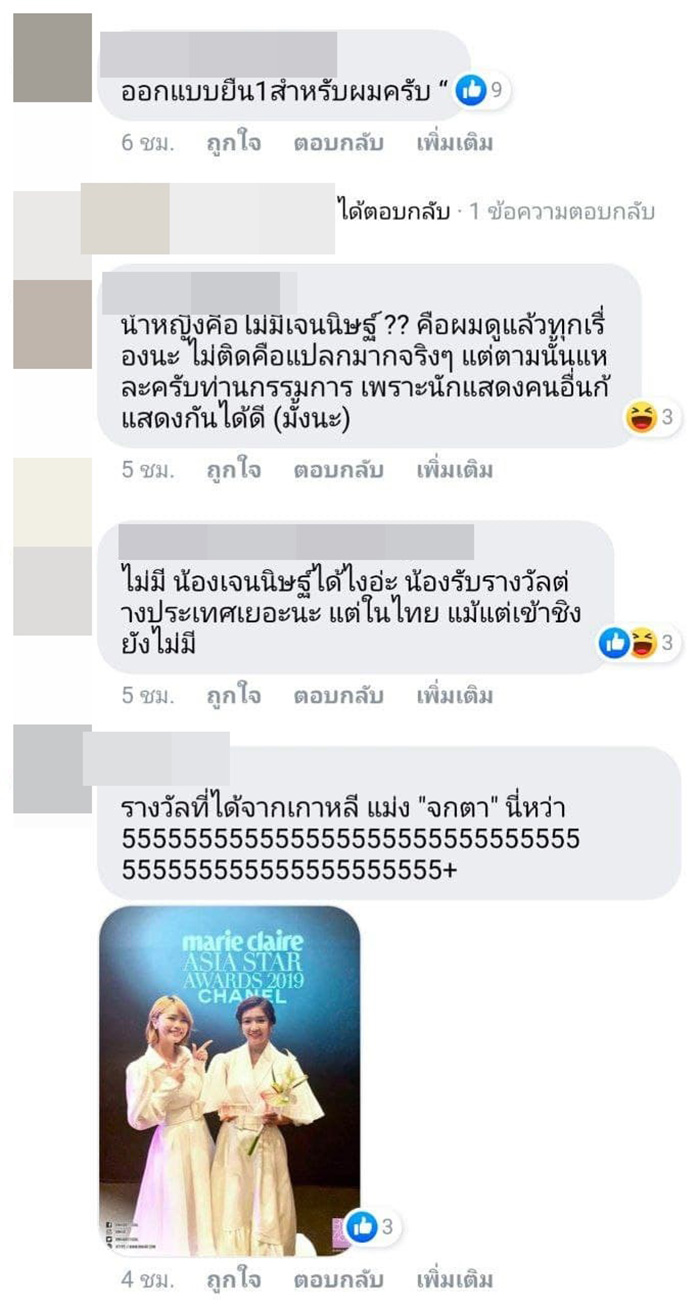Like the comment starting 'ไม่มี น้องเจนนิษฐ์ได้ไงอ่ะ'

click(233, 696)
